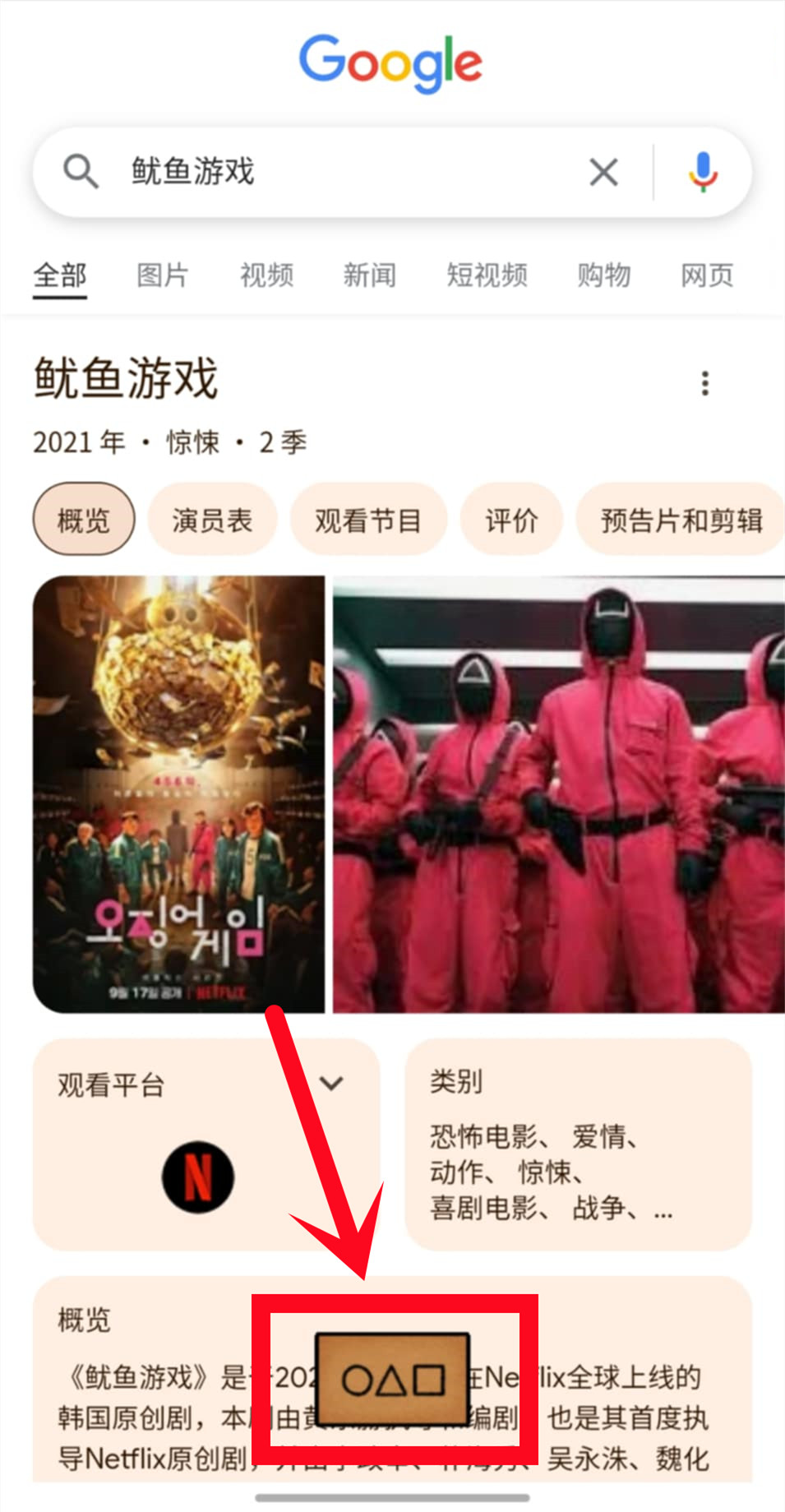
Task: Select the 演员表 chip
Action: point(212,520)
